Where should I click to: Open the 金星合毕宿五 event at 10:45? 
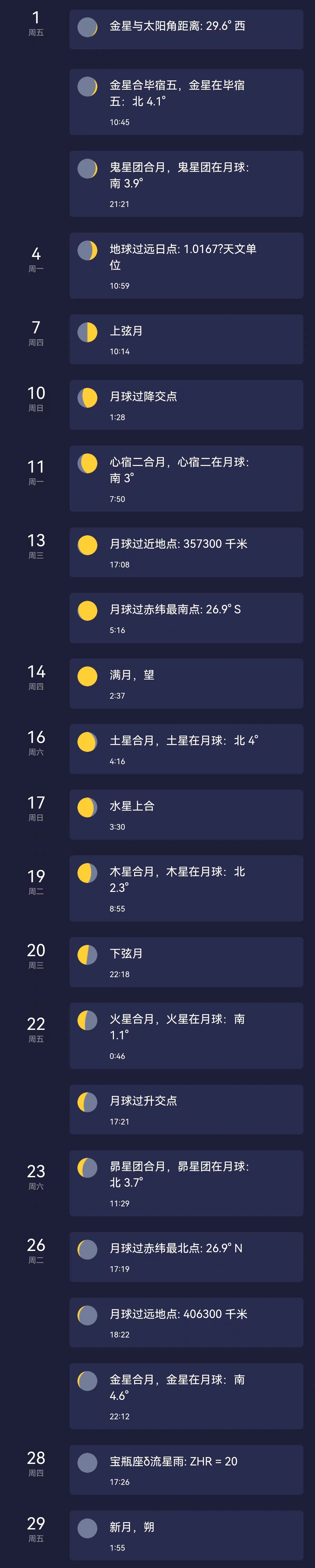[x=186, y=102]
